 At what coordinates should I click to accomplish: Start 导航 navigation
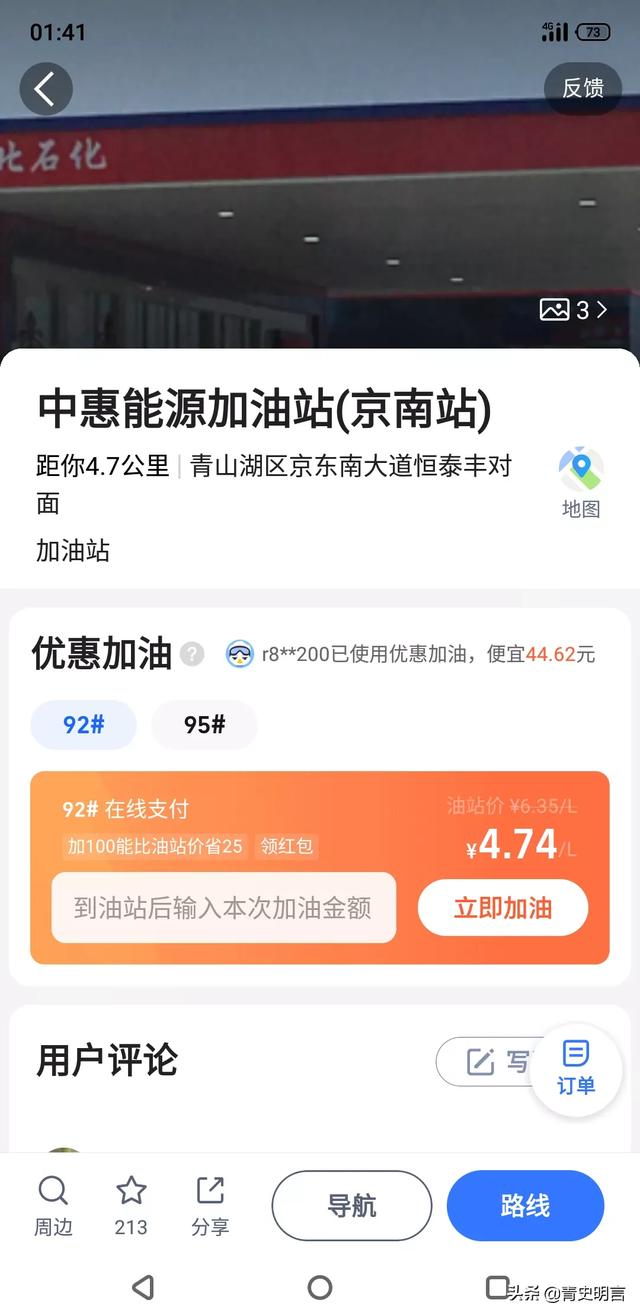pyautogui.click(x=352, y=1205)
